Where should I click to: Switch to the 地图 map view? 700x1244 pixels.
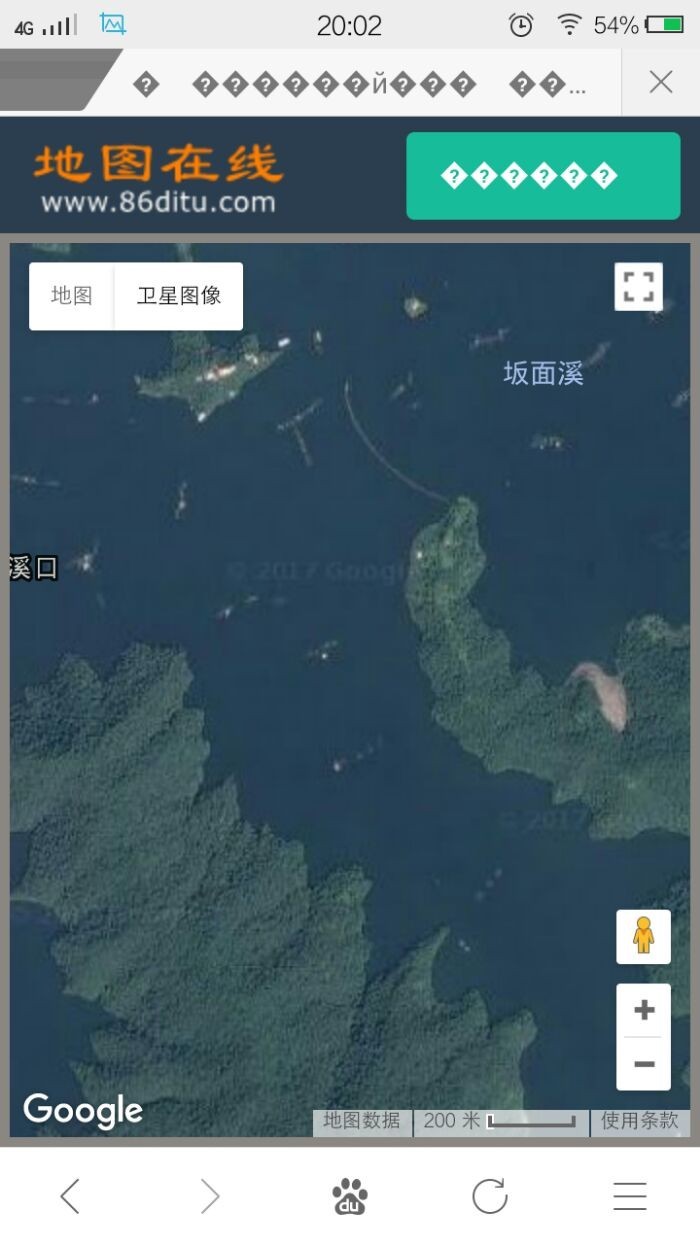coord(72,296)
